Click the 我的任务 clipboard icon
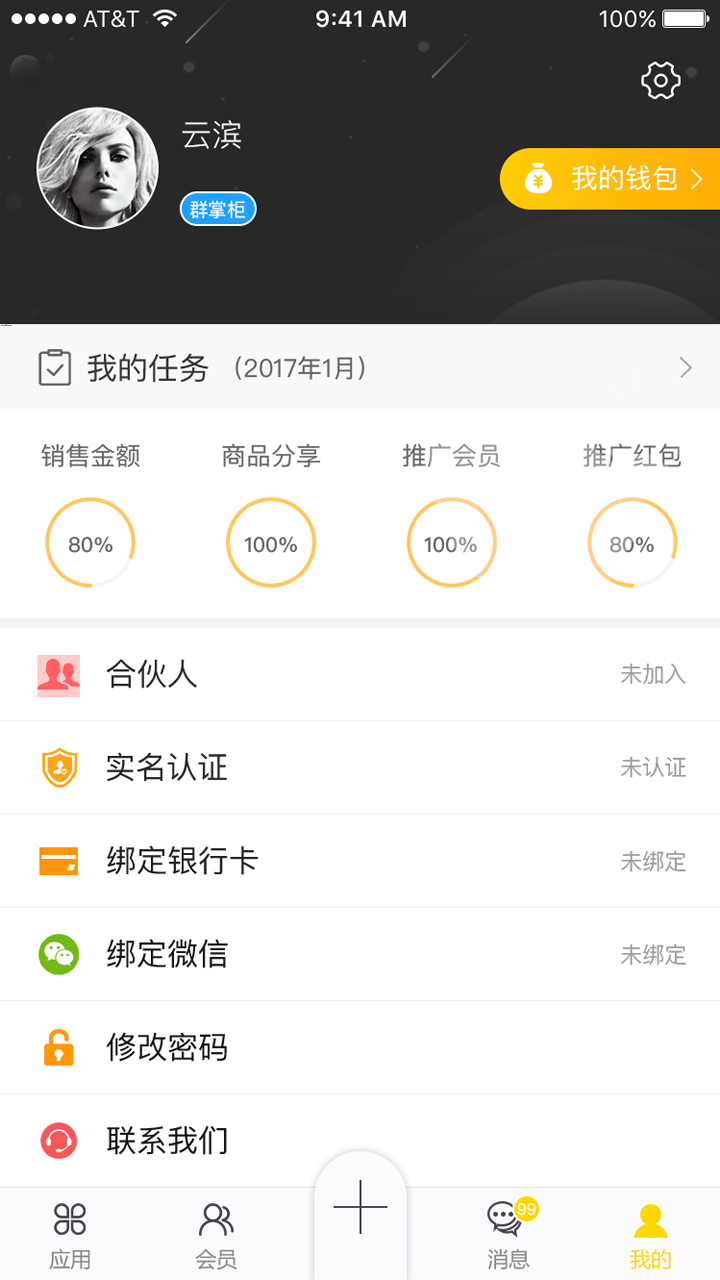 (57, 367)
